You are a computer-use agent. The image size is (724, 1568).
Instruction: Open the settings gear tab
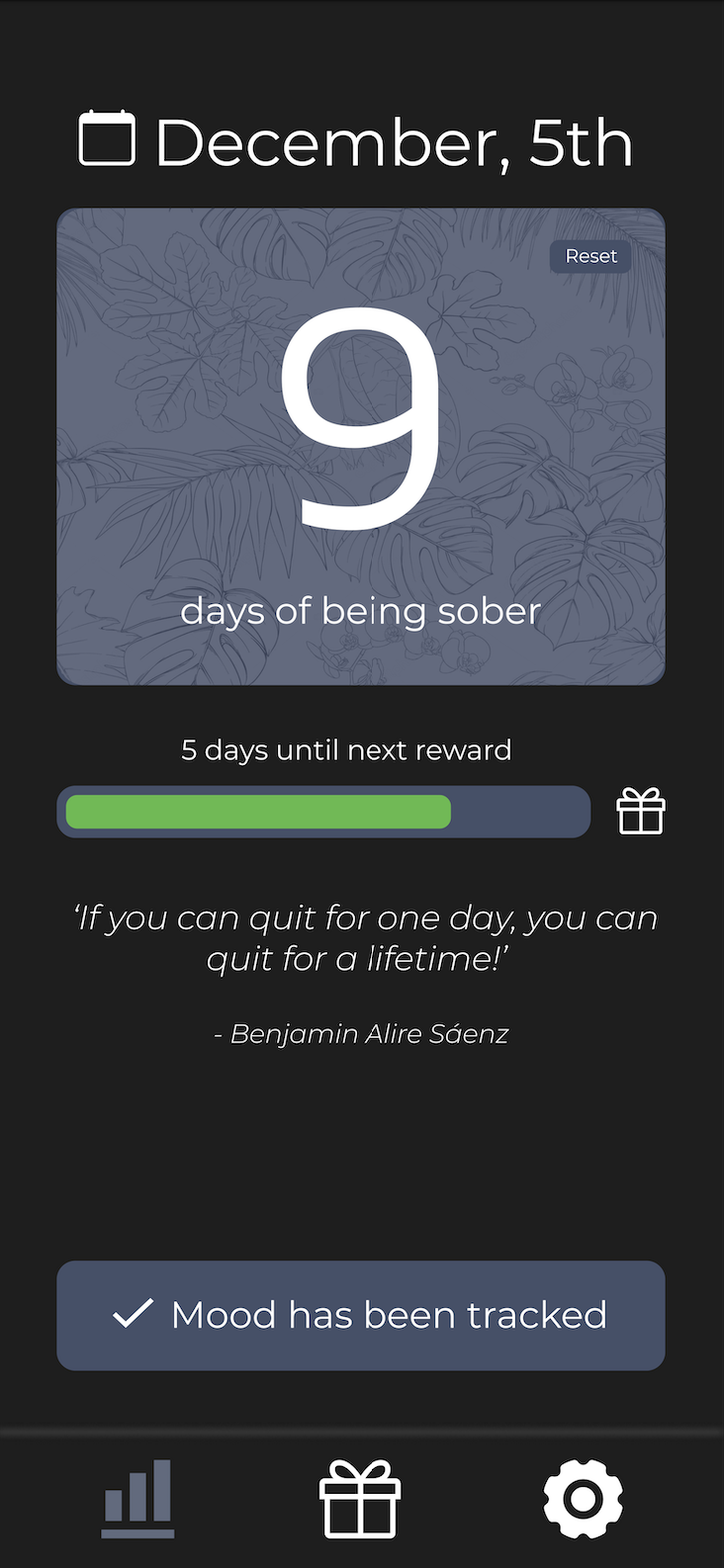coord(584,1499)
